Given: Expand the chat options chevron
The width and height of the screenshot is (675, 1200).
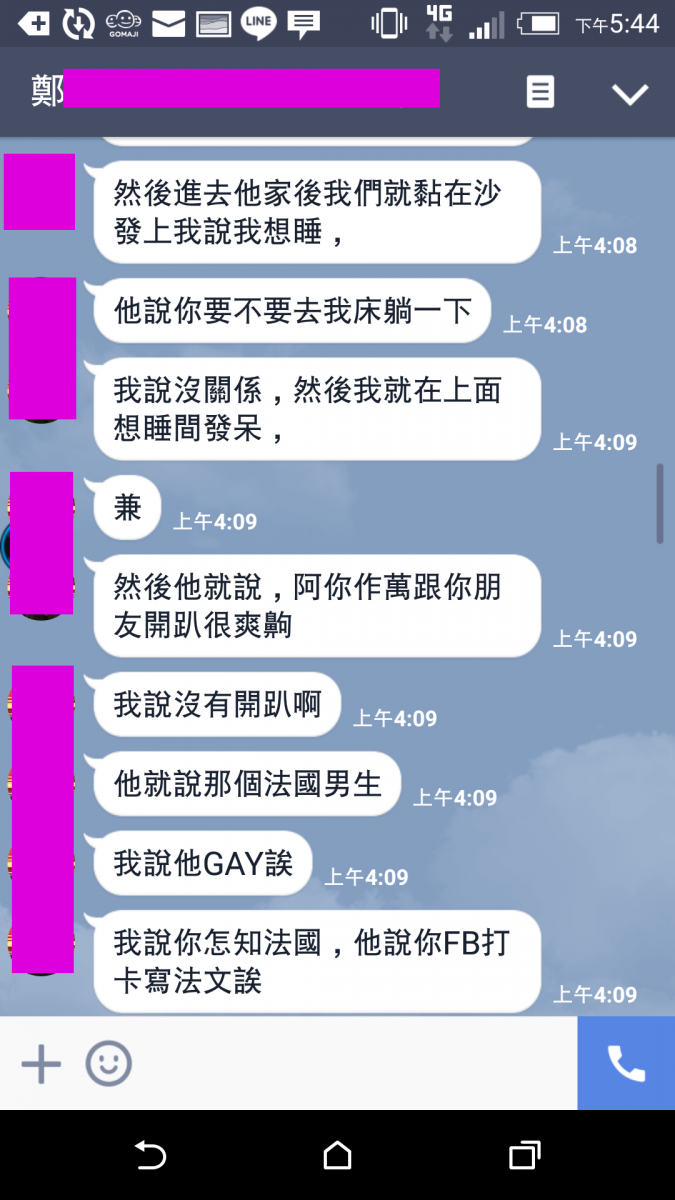Looking at the screenshot, I should coord(630,94).
